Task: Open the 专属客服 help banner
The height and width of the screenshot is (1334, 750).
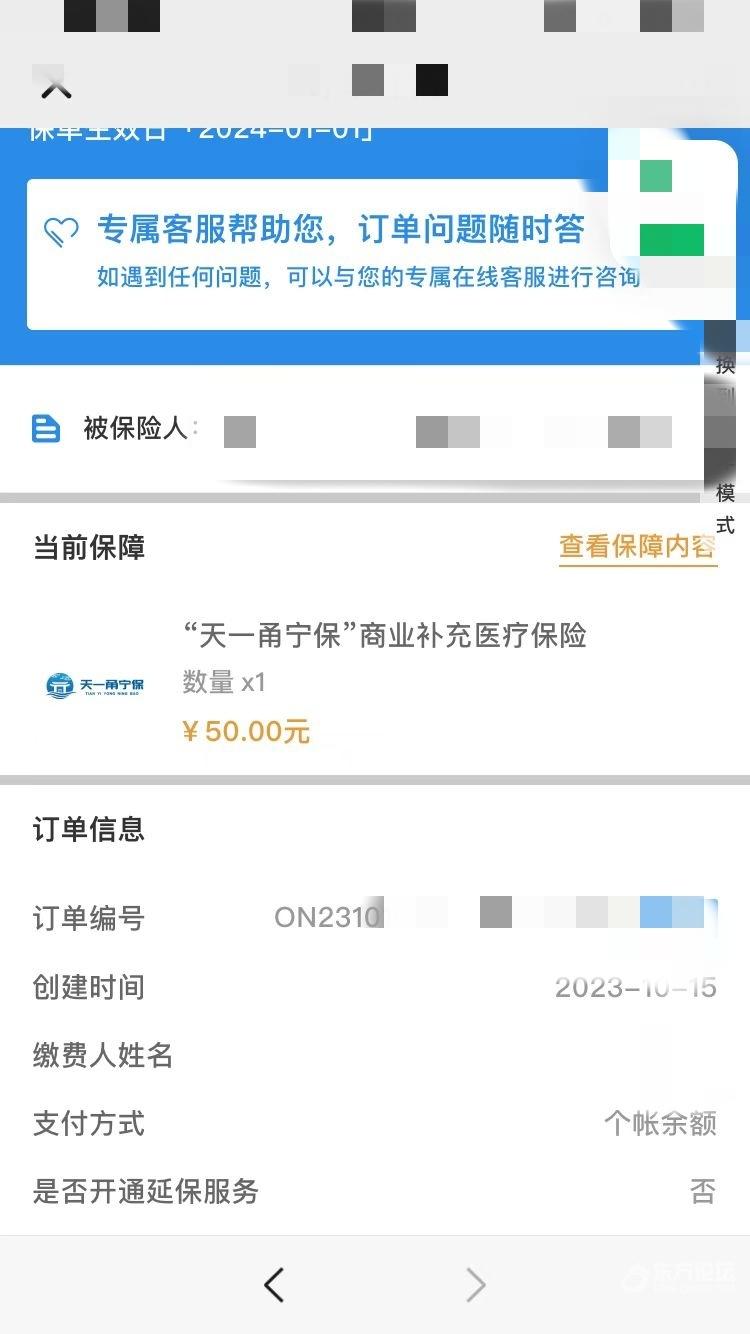Action: pos(340,252)
